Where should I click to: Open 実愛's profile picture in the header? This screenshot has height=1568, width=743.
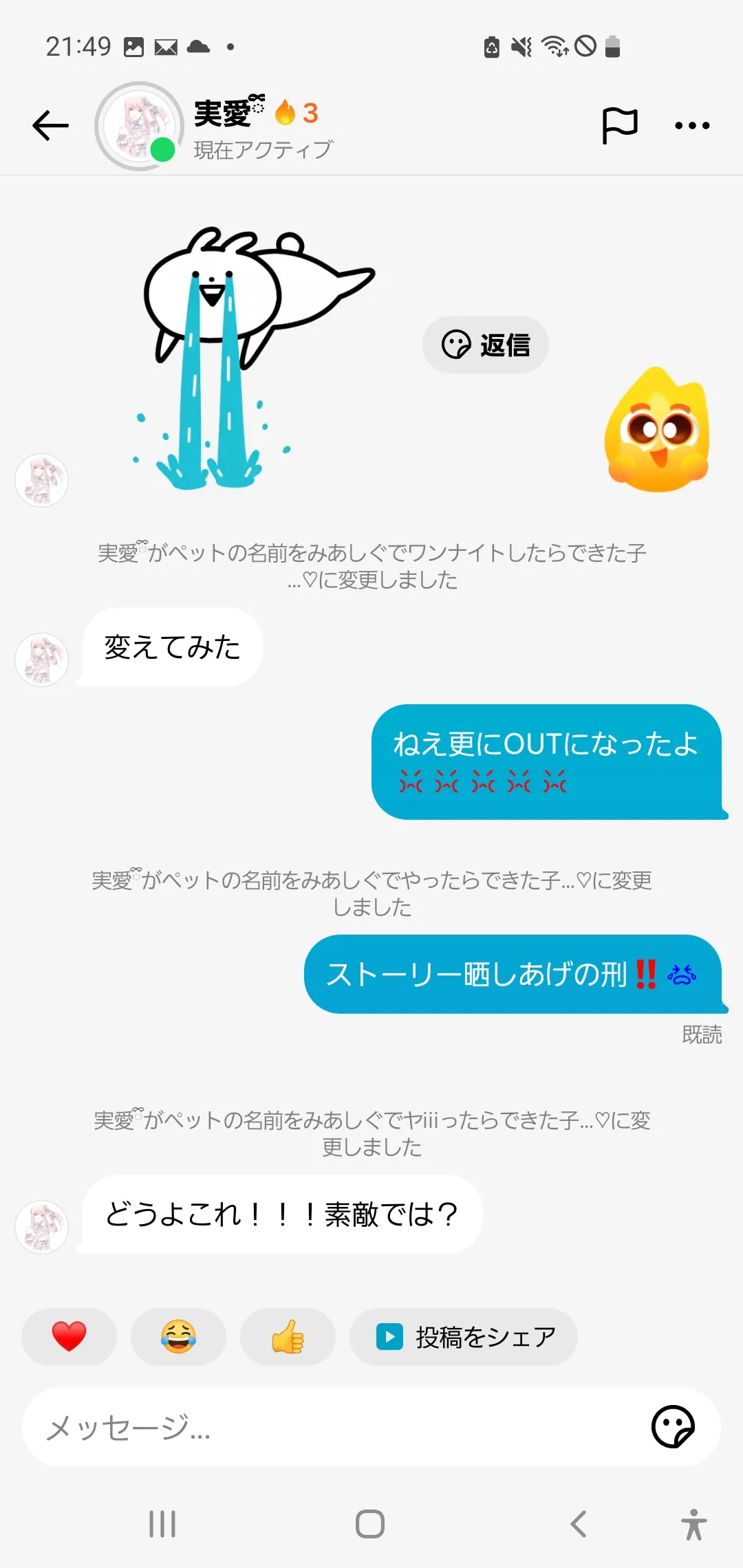point(140,126)
